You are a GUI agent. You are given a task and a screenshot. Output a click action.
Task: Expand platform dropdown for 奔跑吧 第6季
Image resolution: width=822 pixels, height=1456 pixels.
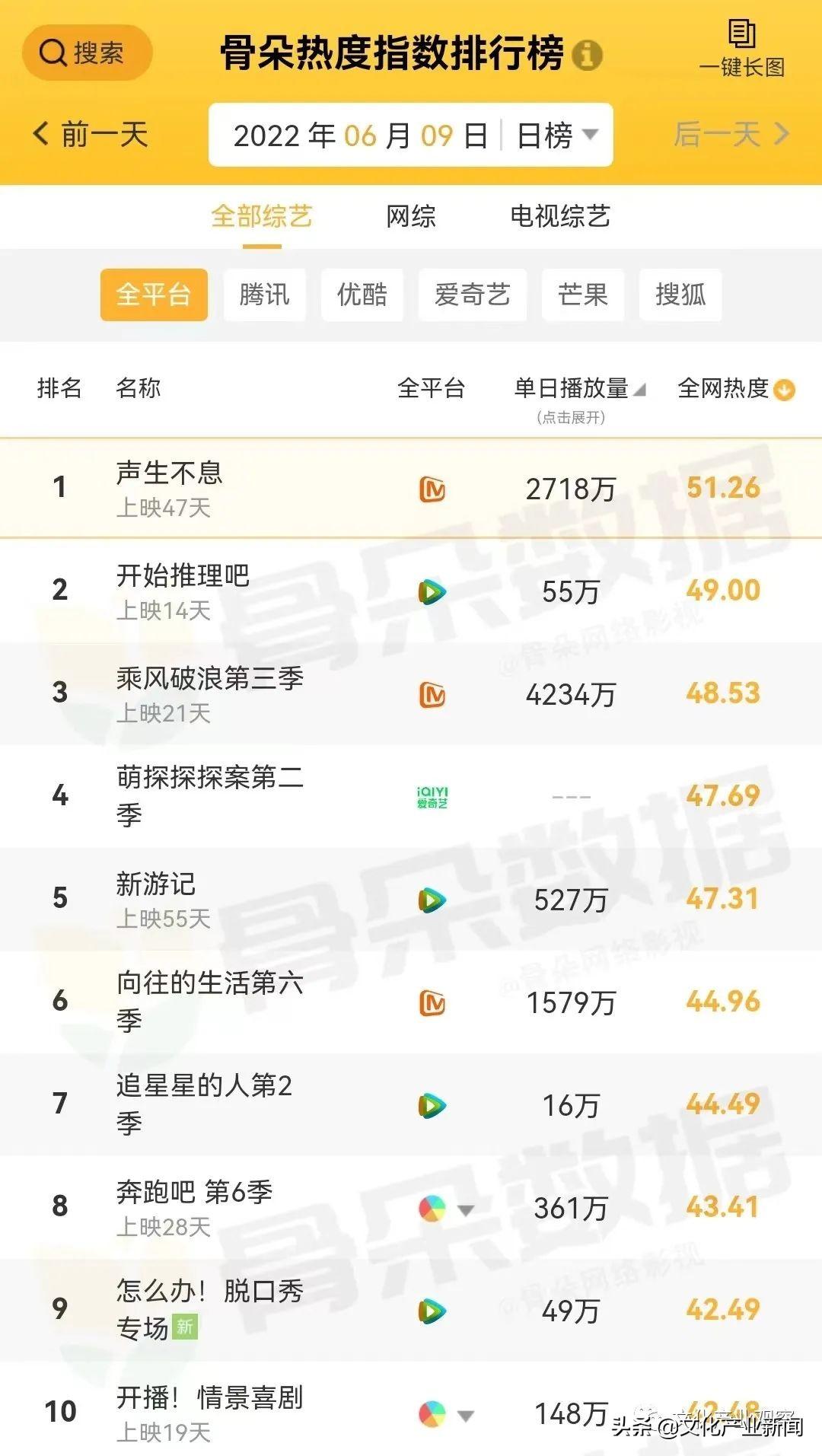tap(466, 1209)
